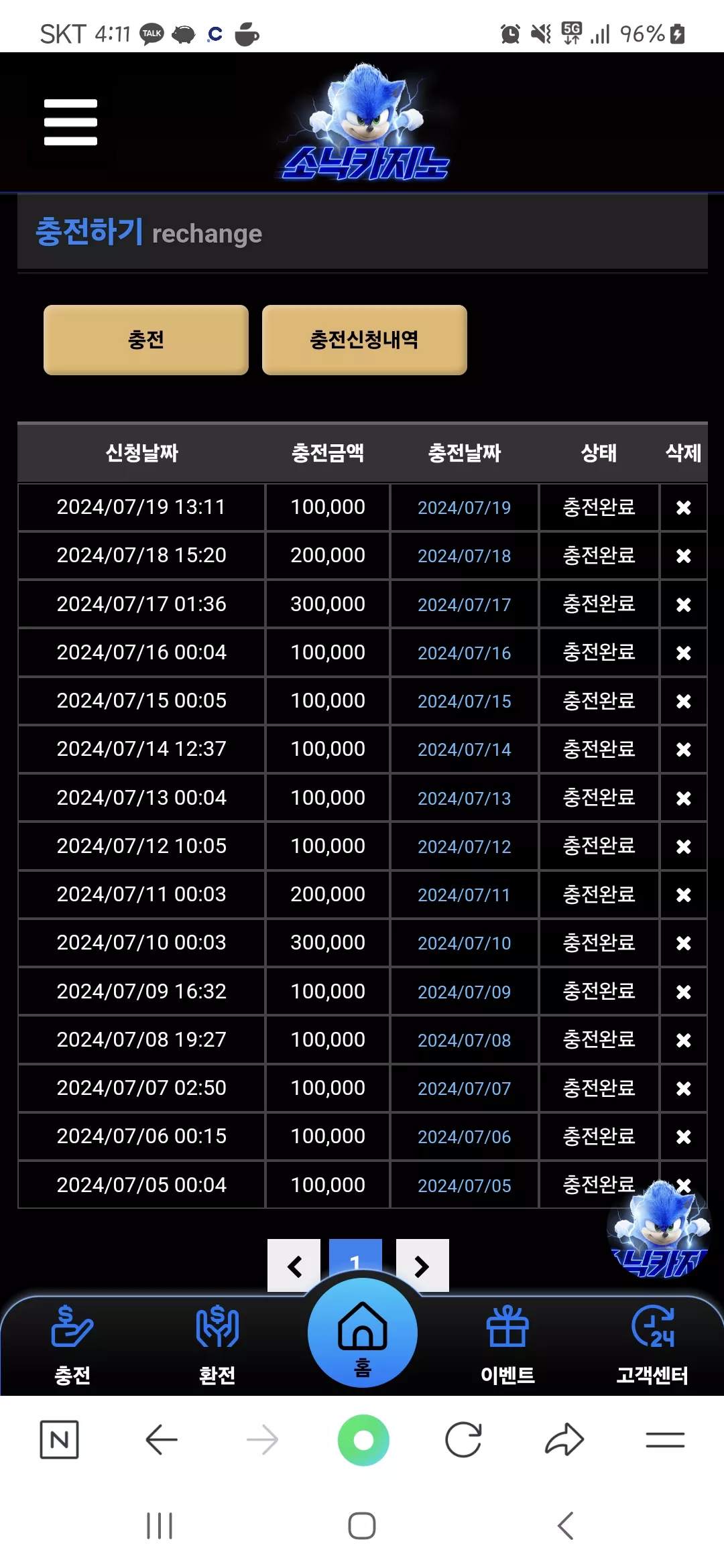
Task: Delete the 2024/07/19 13:11 record
Action: pyautogui.click(x=683, y=508)
